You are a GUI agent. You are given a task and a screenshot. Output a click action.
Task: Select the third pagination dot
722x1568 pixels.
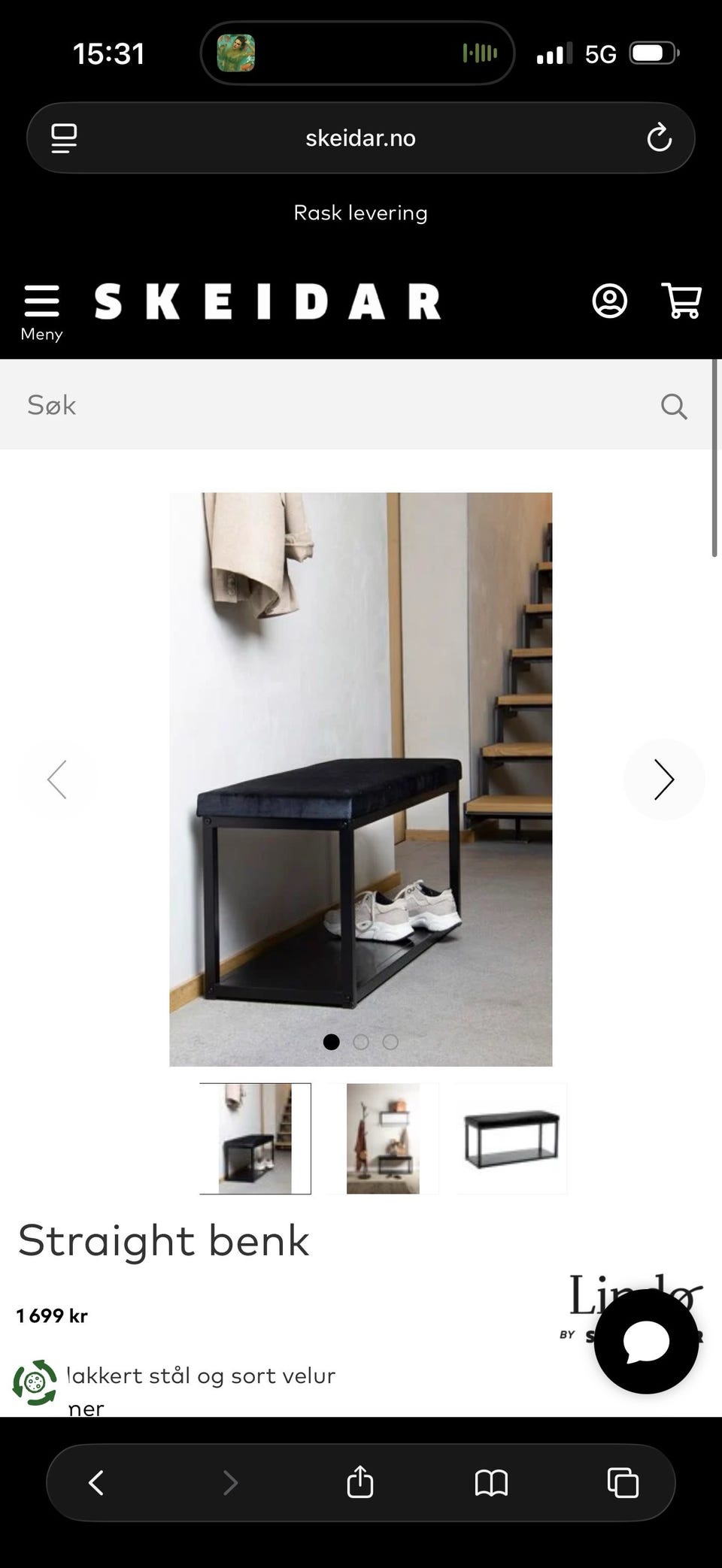point(390,1043)
